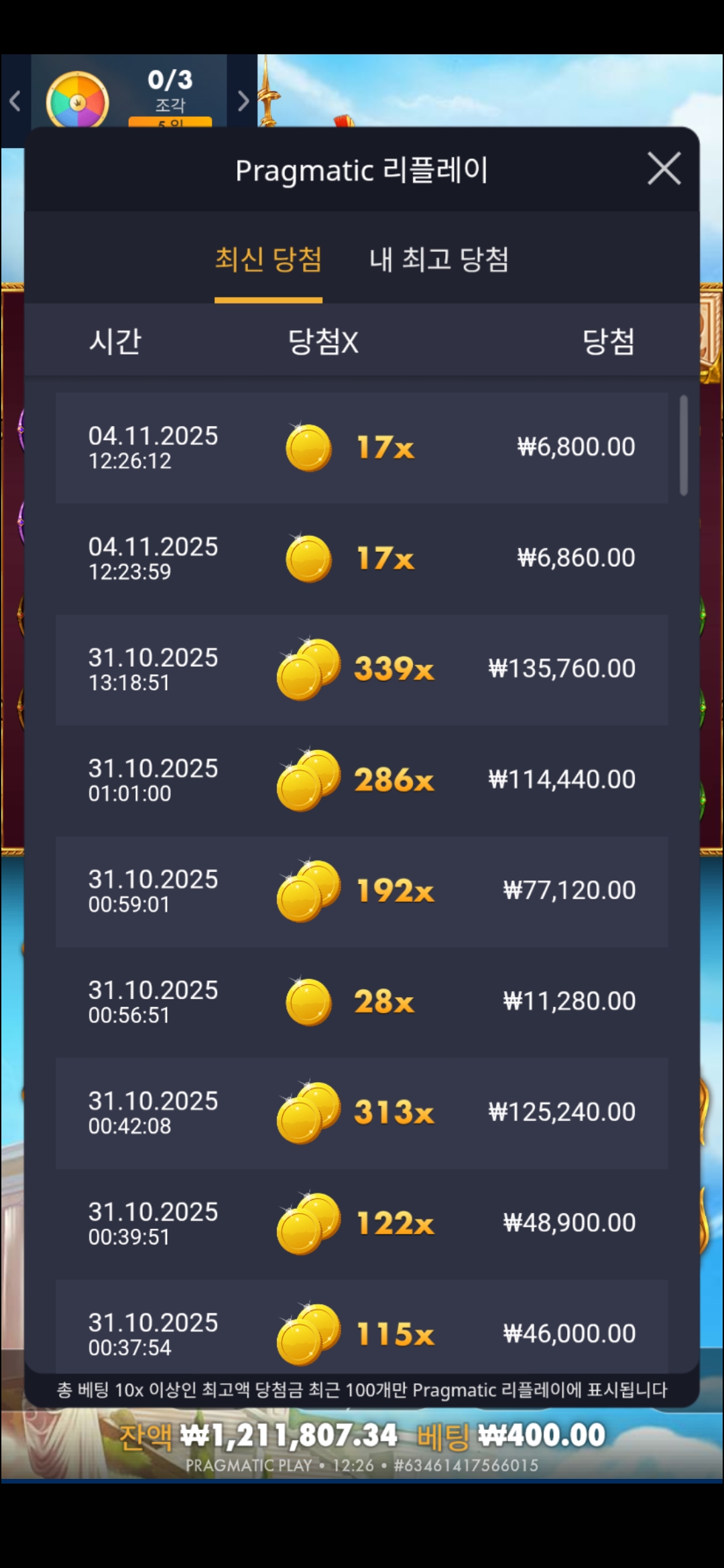This screenshot has width=724, height=1568.
Task: Open the colorful prize wheel
Action: pos(77,101)
